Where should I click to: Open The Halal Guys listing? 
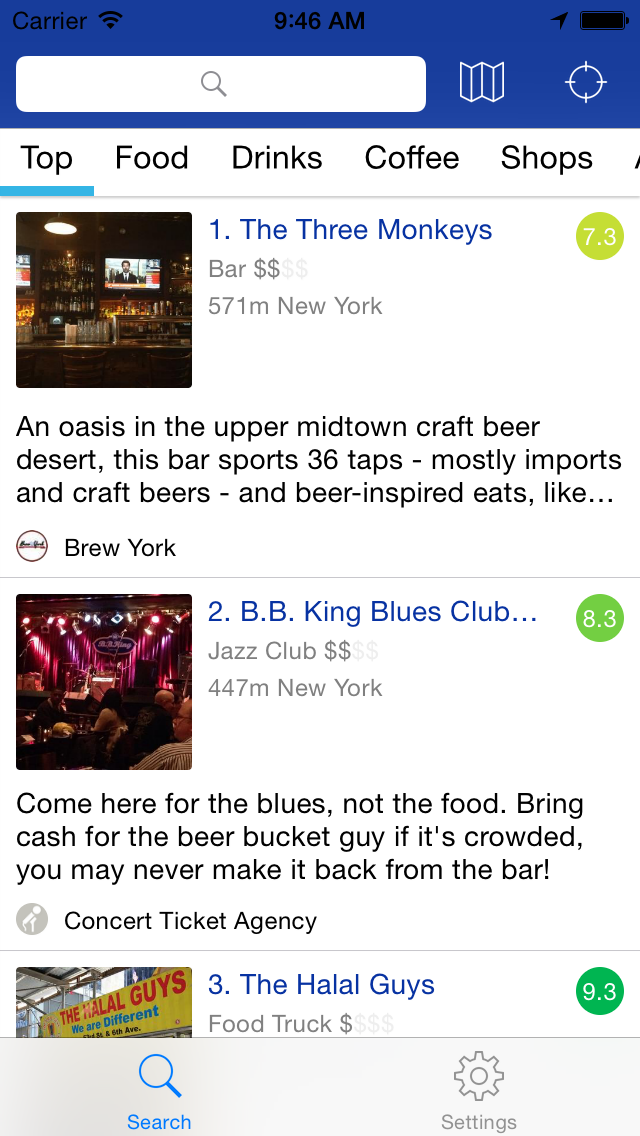(321, 985)
